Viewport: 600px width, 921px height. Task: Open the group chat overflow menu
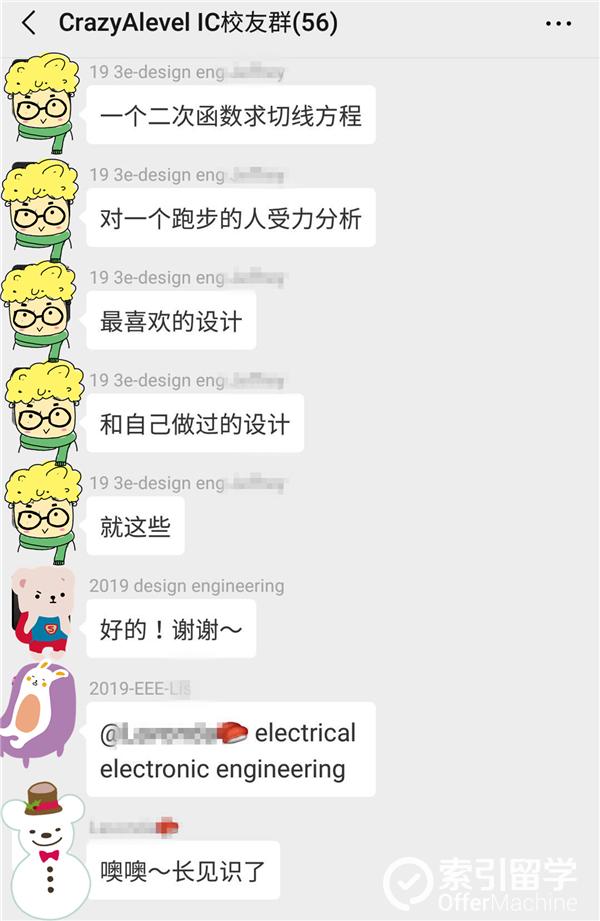[559, 23]
